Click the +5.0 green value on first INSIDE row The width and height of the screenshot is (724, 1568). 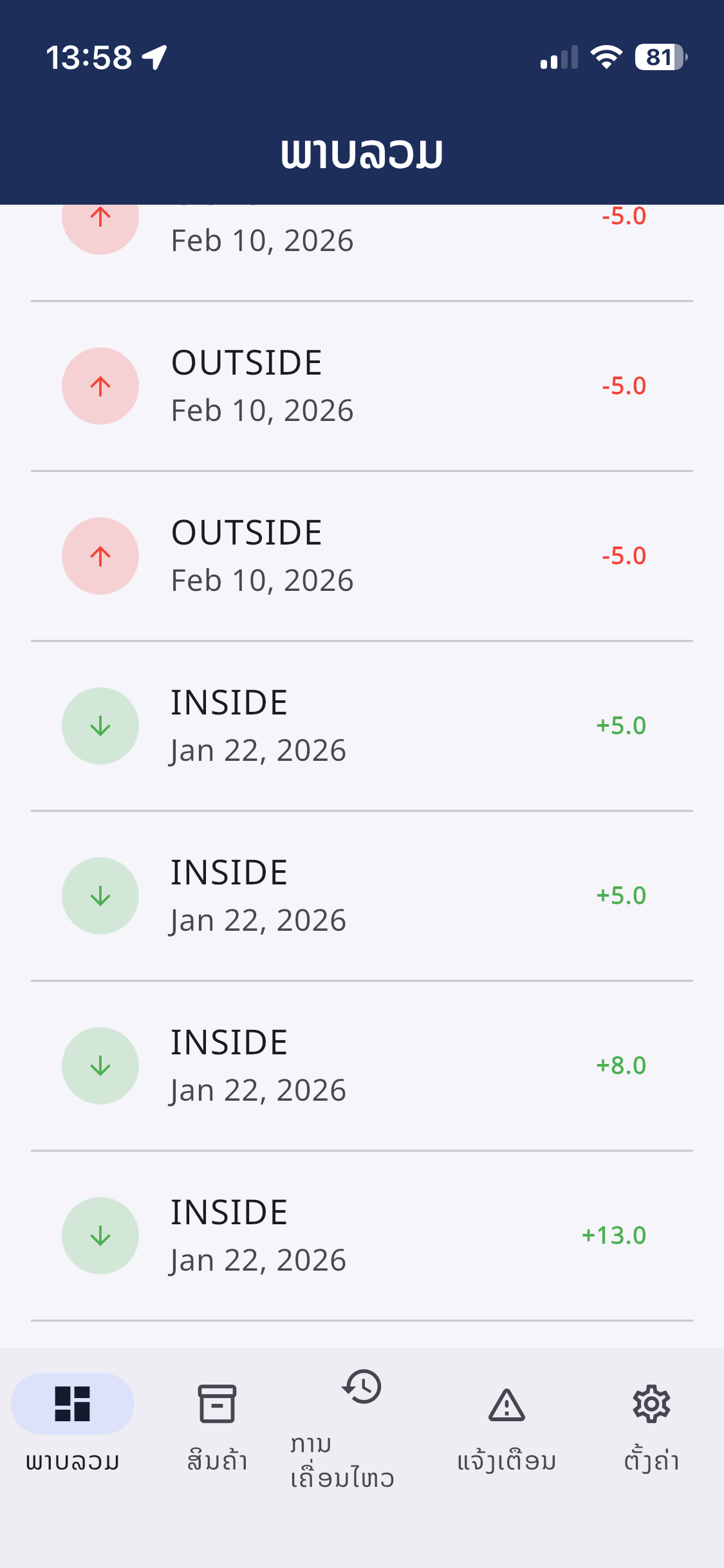pos(620,725)
